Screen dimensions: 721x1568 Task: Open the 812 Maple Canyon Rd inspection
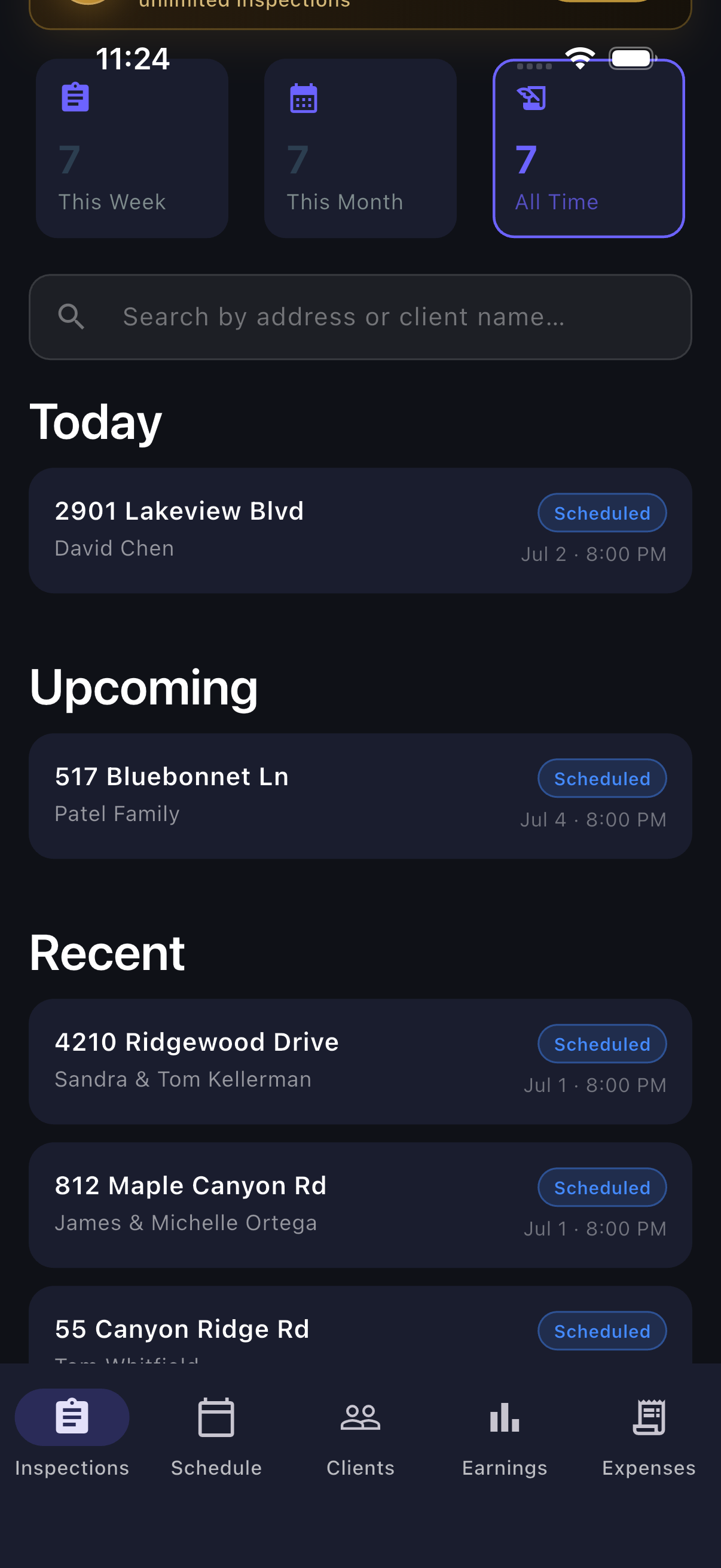pyautogui.click(x=360, y=1204)
